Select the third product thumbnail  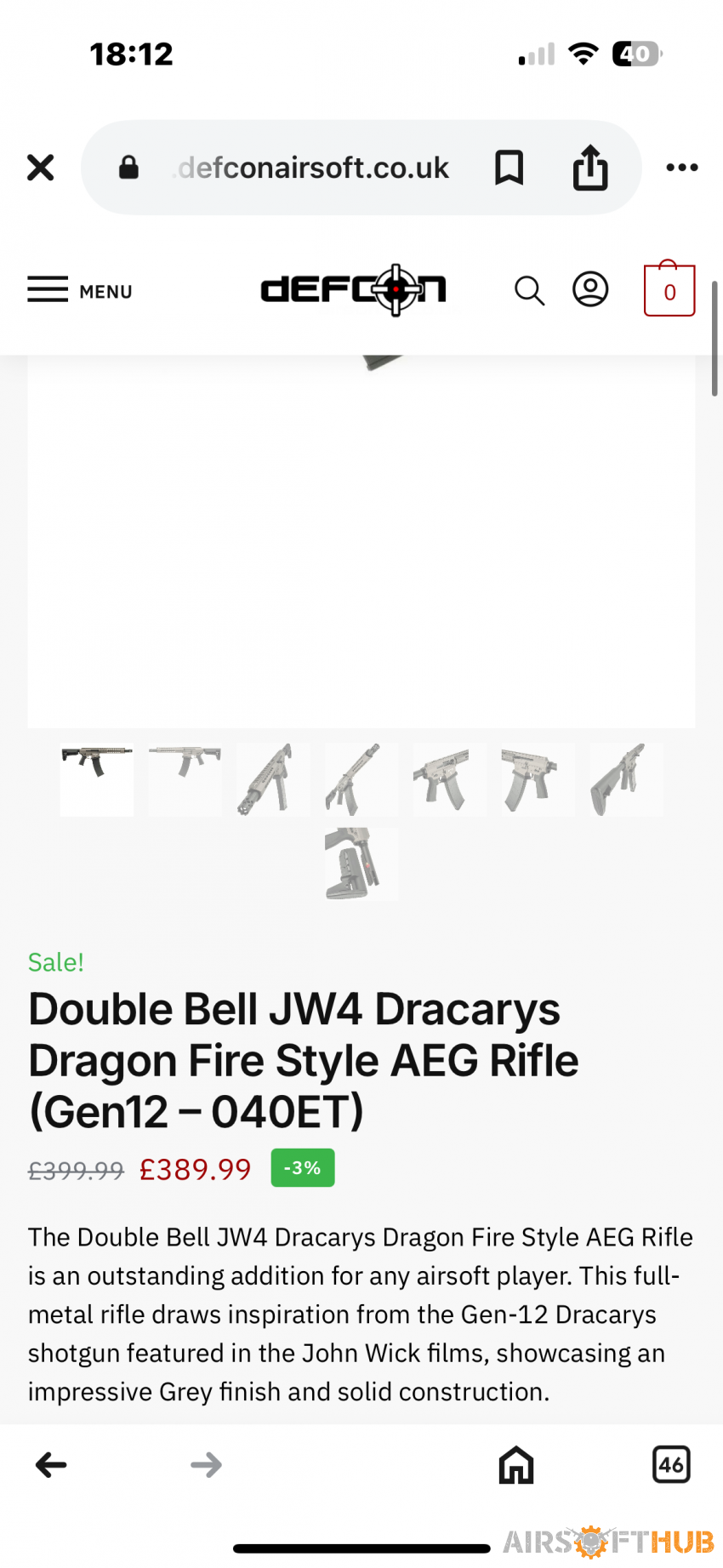point(273,779)
